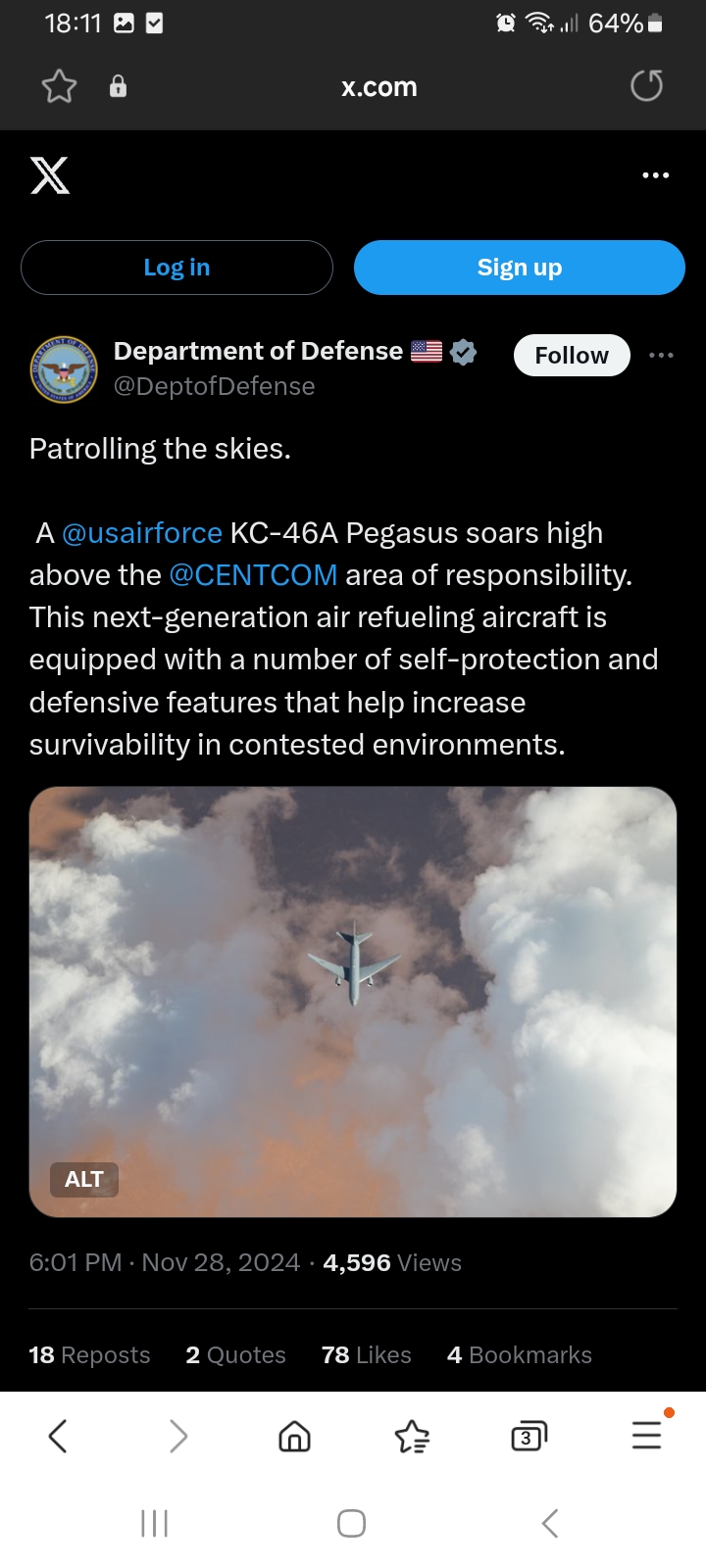Open the Department of Defense profile avatar
This screenshot has height=1568, width=706.
[64, 369]
